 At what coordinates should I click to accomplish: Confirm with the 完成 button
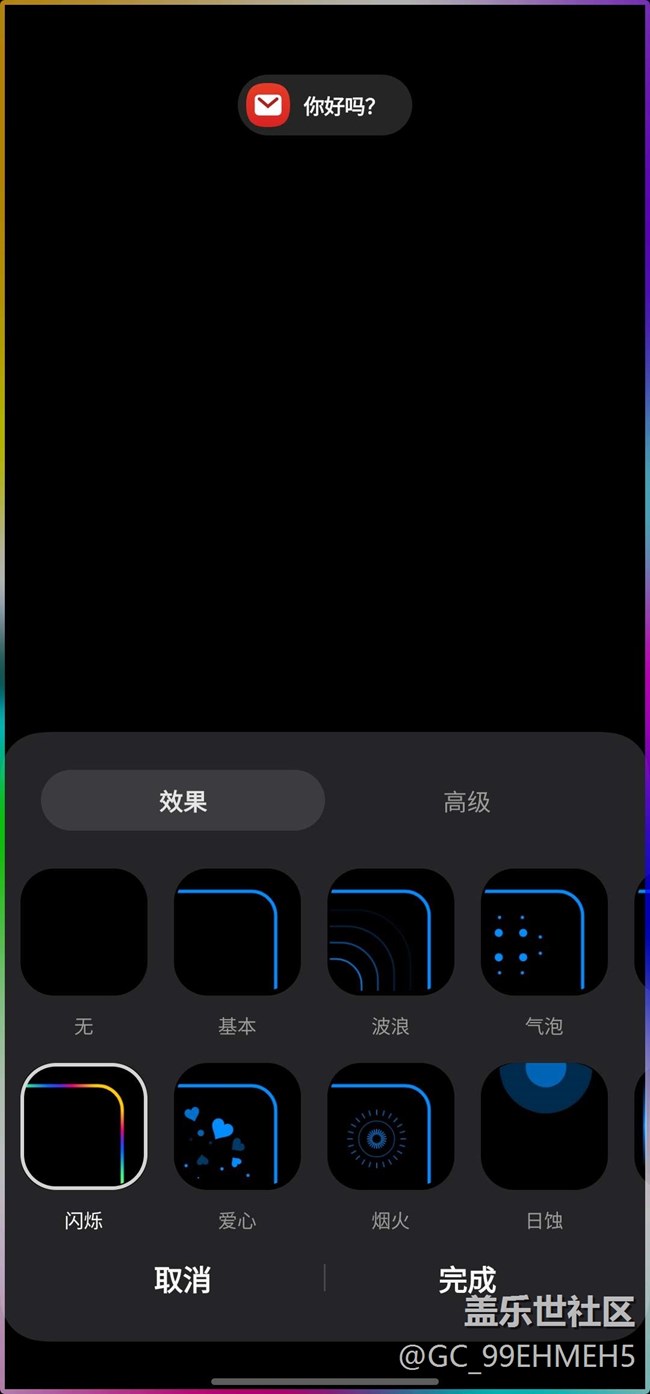467,1280
